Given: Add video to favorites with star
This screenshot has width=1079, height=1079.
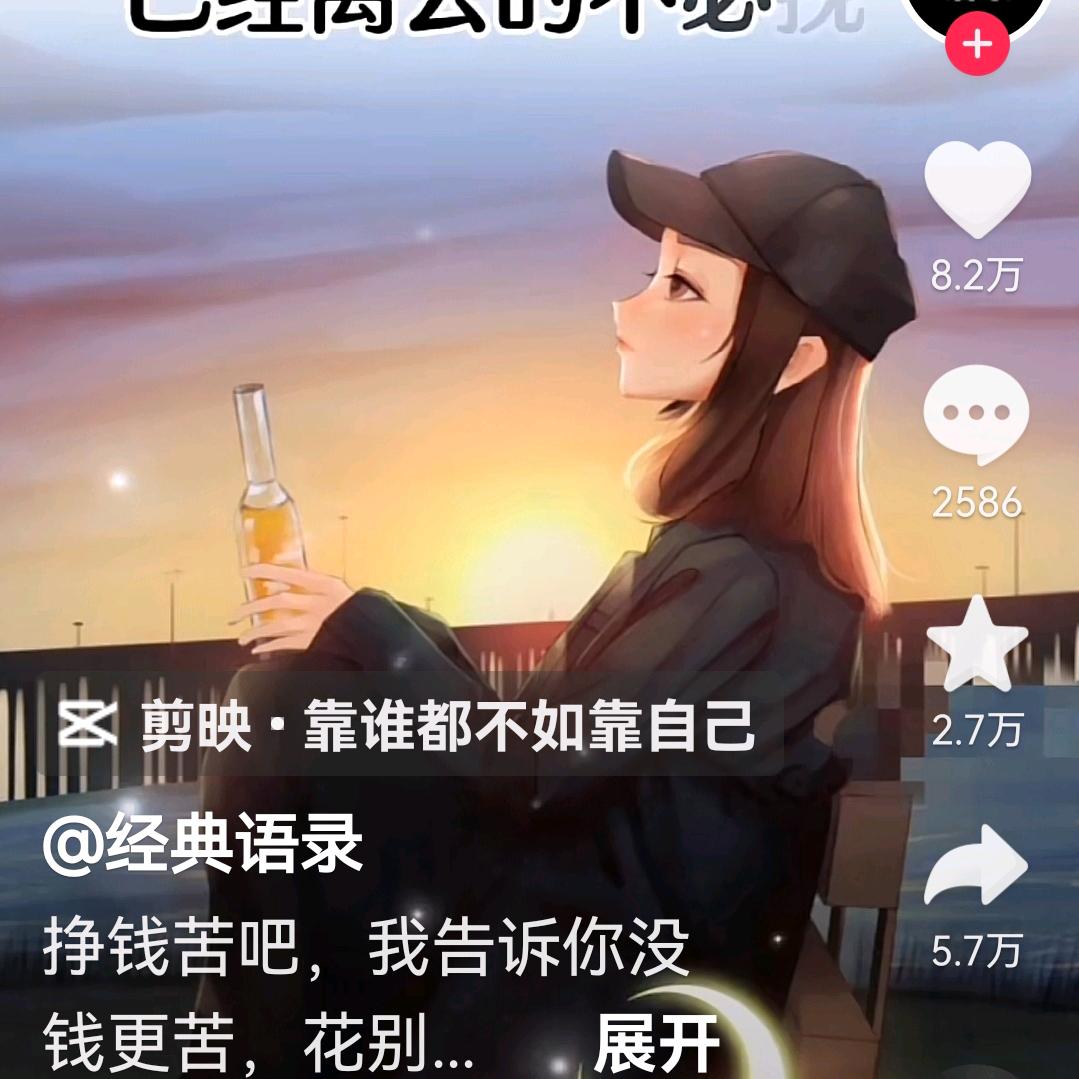Looking at the screenshot, I should (x=977, y=643).
